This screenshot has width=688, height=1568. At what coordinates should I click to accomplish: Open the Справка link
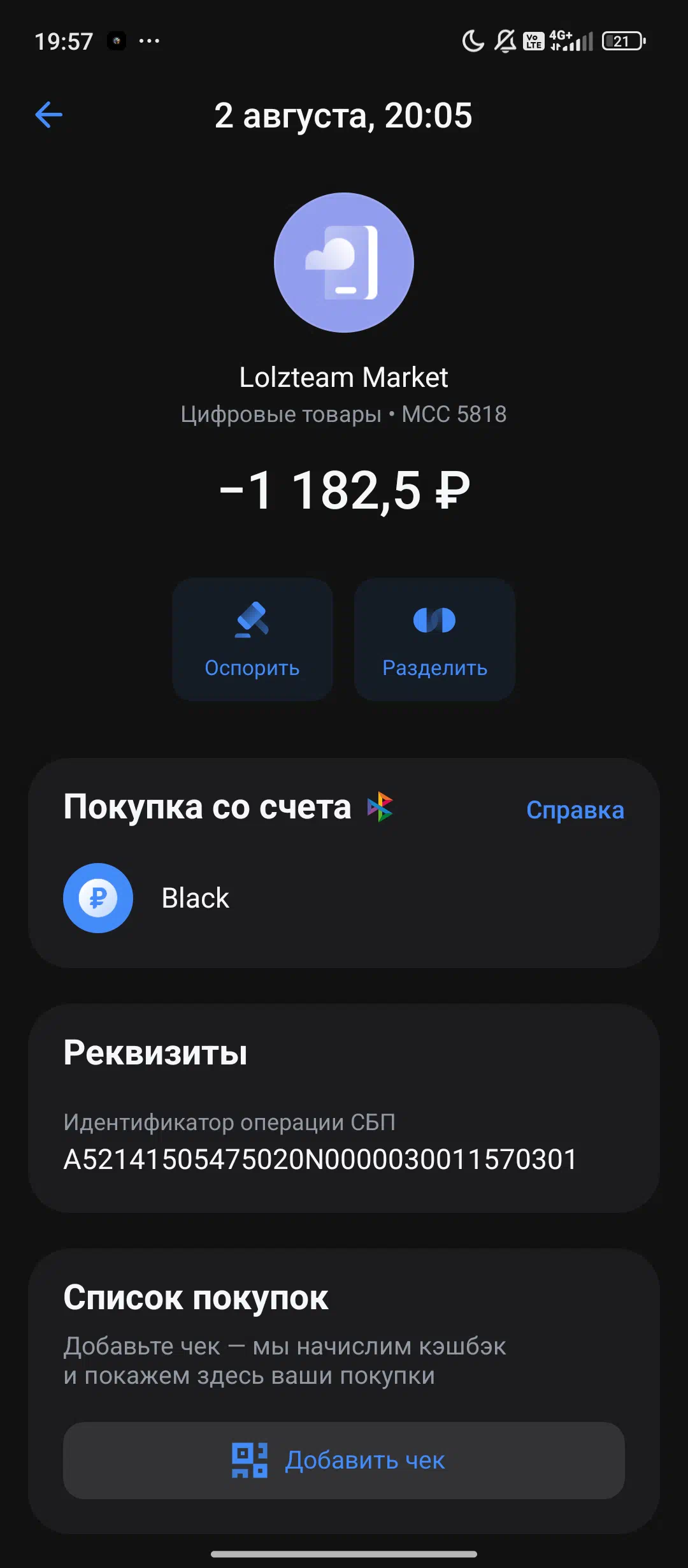(575, 810)
